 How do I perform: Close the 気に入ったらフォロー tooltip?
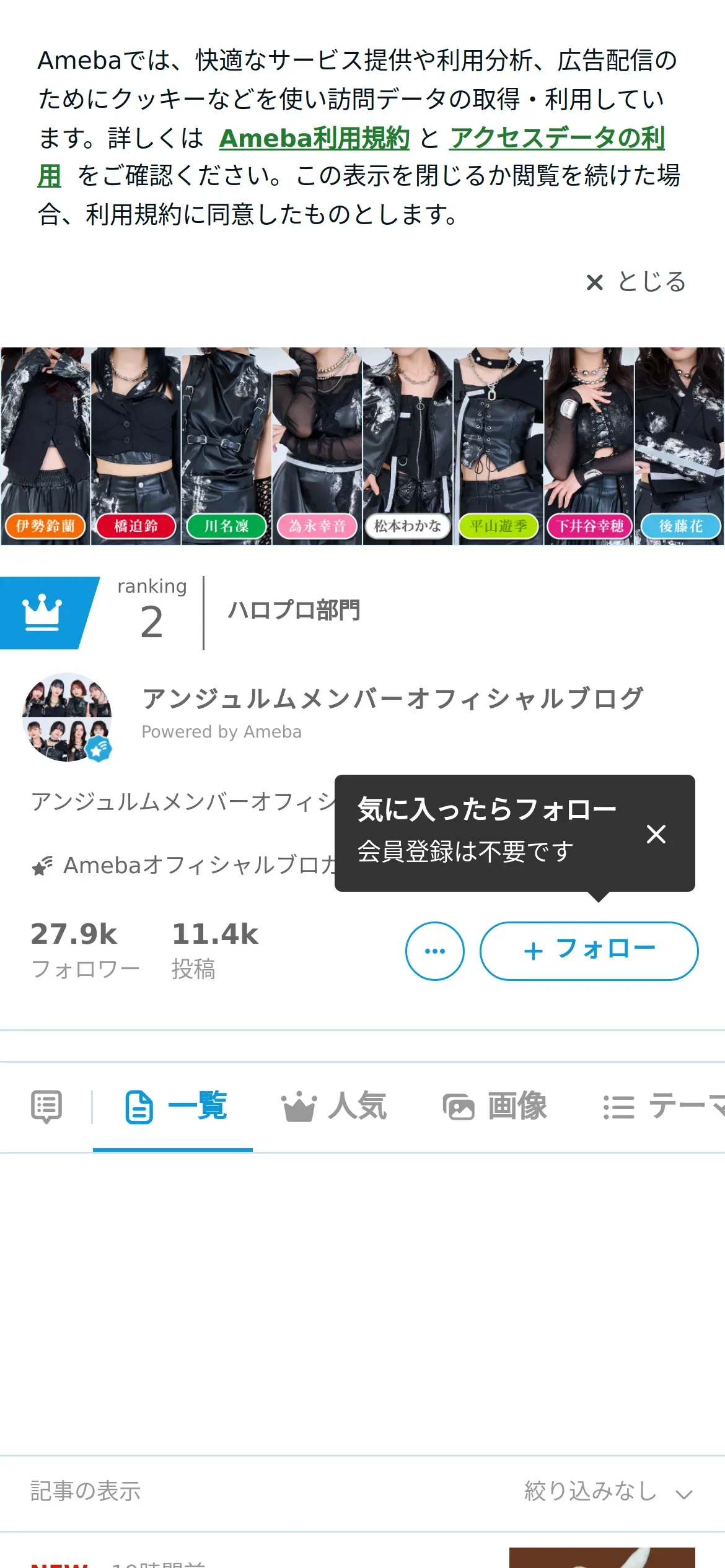[656, 834]
